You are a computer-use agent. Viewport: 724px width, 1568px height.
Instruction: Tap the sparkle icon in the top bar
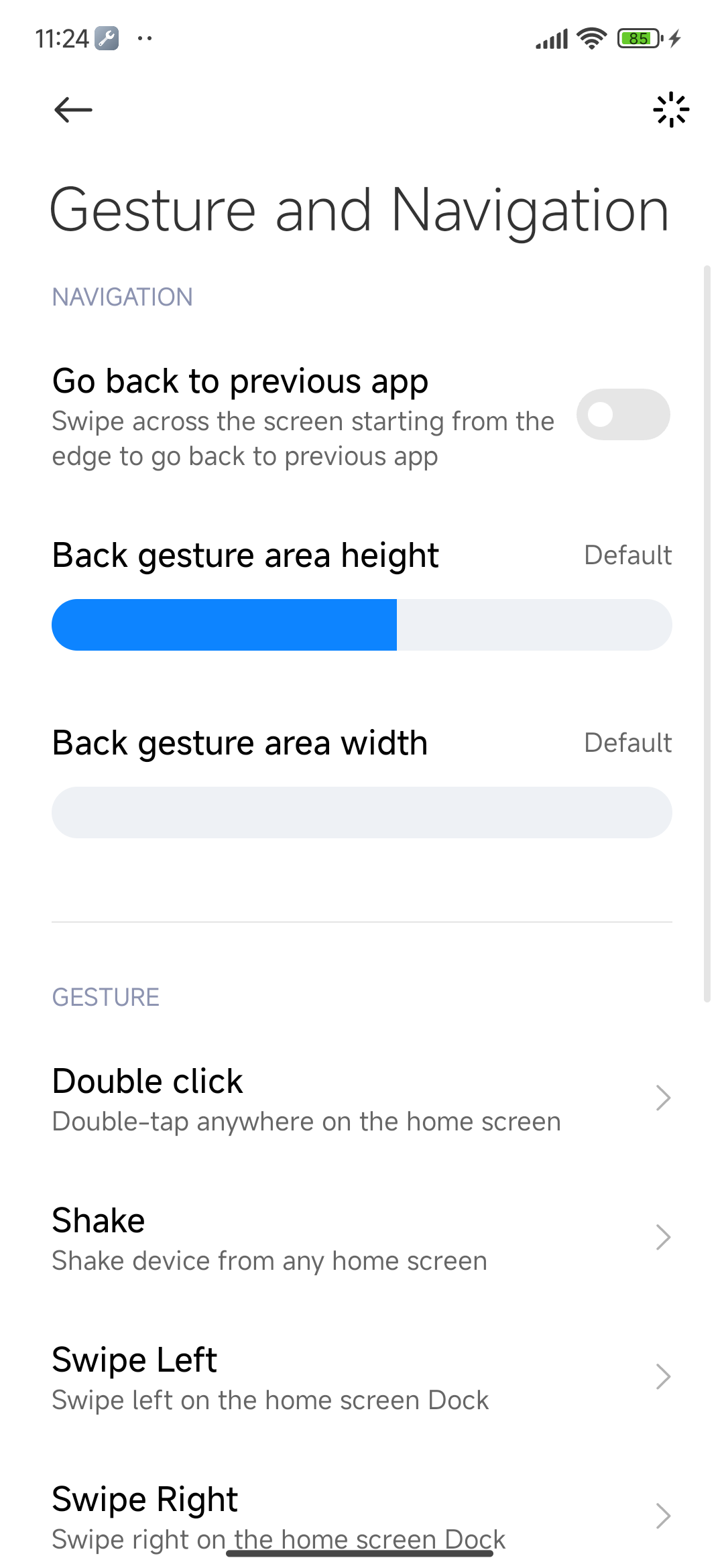click(x=670, y=110)
